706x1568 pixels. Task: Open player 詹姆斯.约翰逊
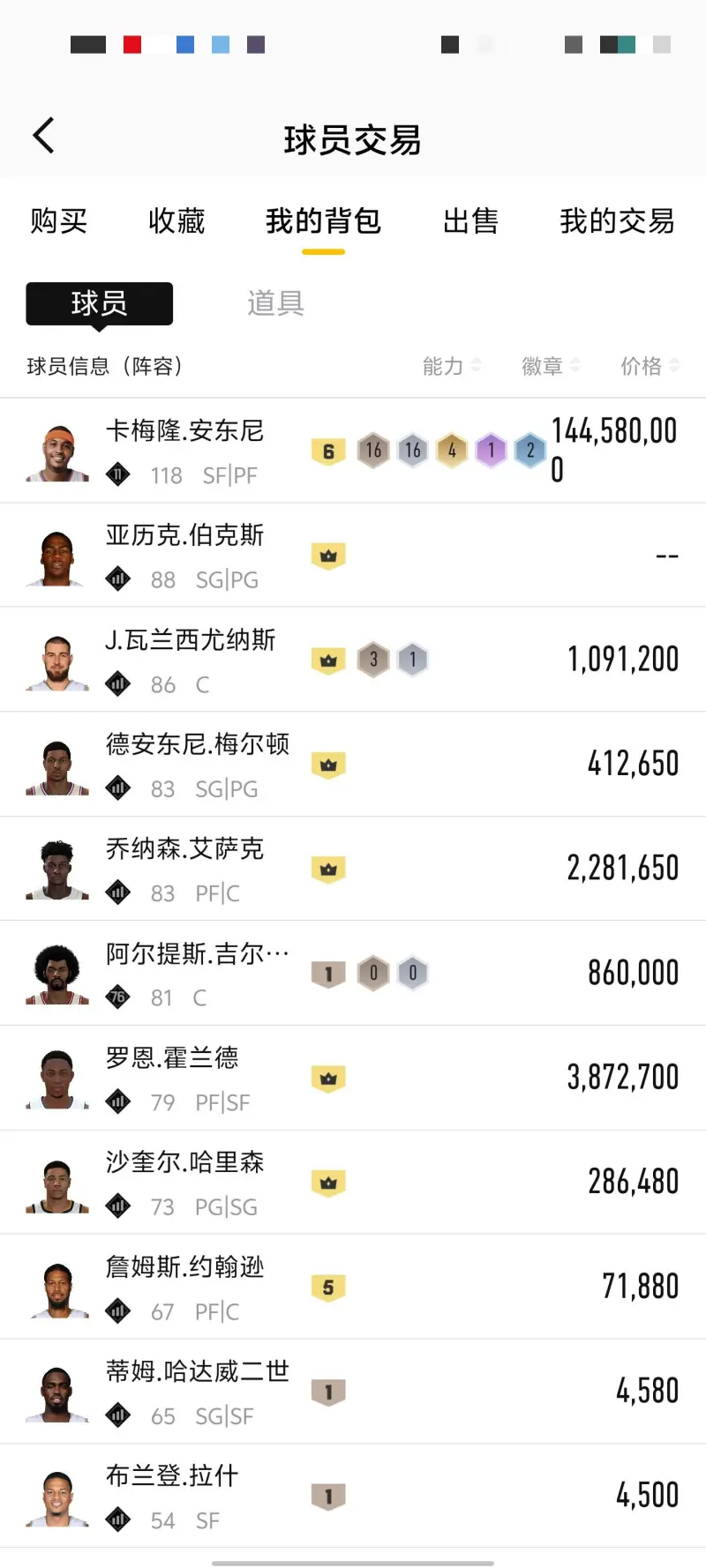click(x=185, y=1287)
